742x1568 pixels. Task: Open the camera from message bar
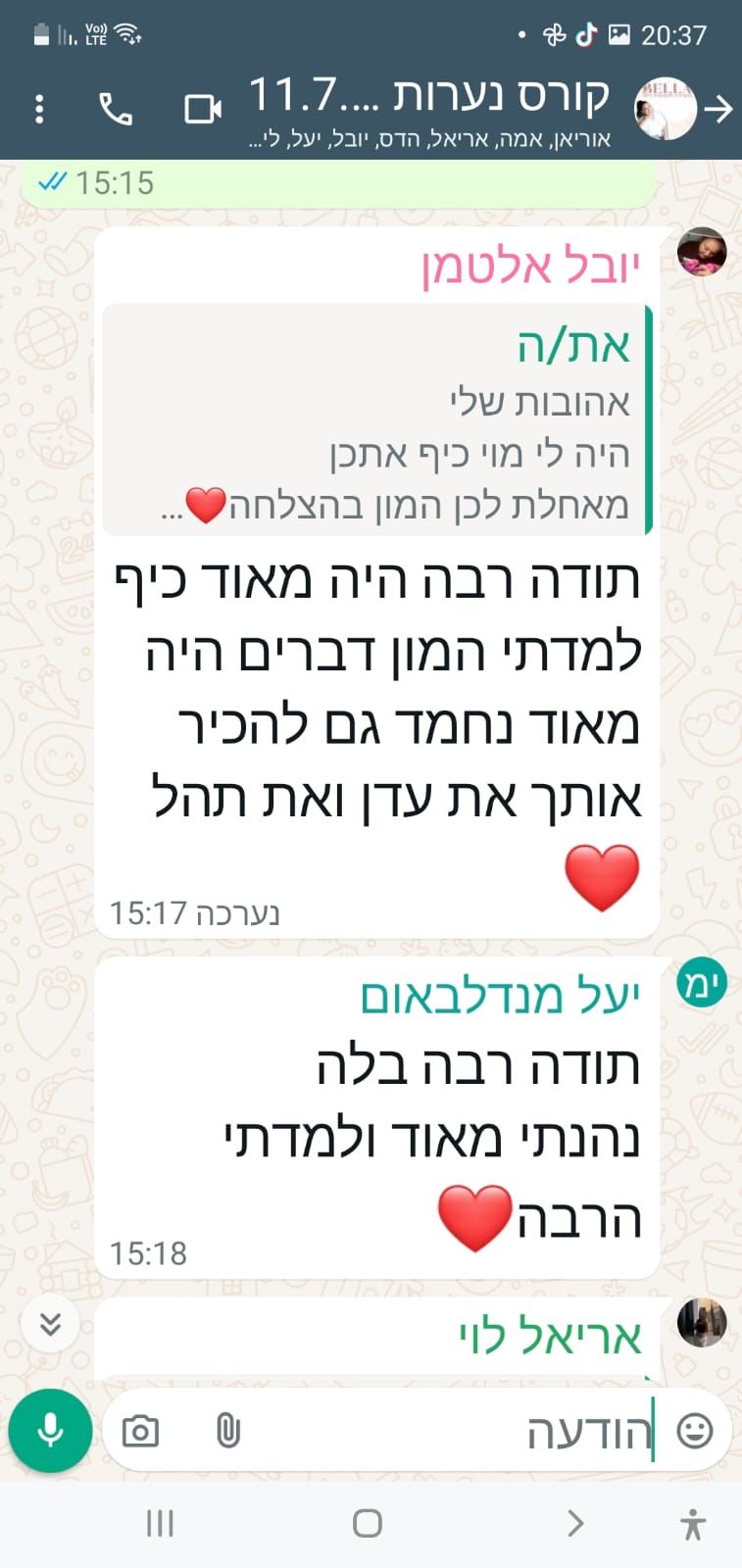point(140,1432)
